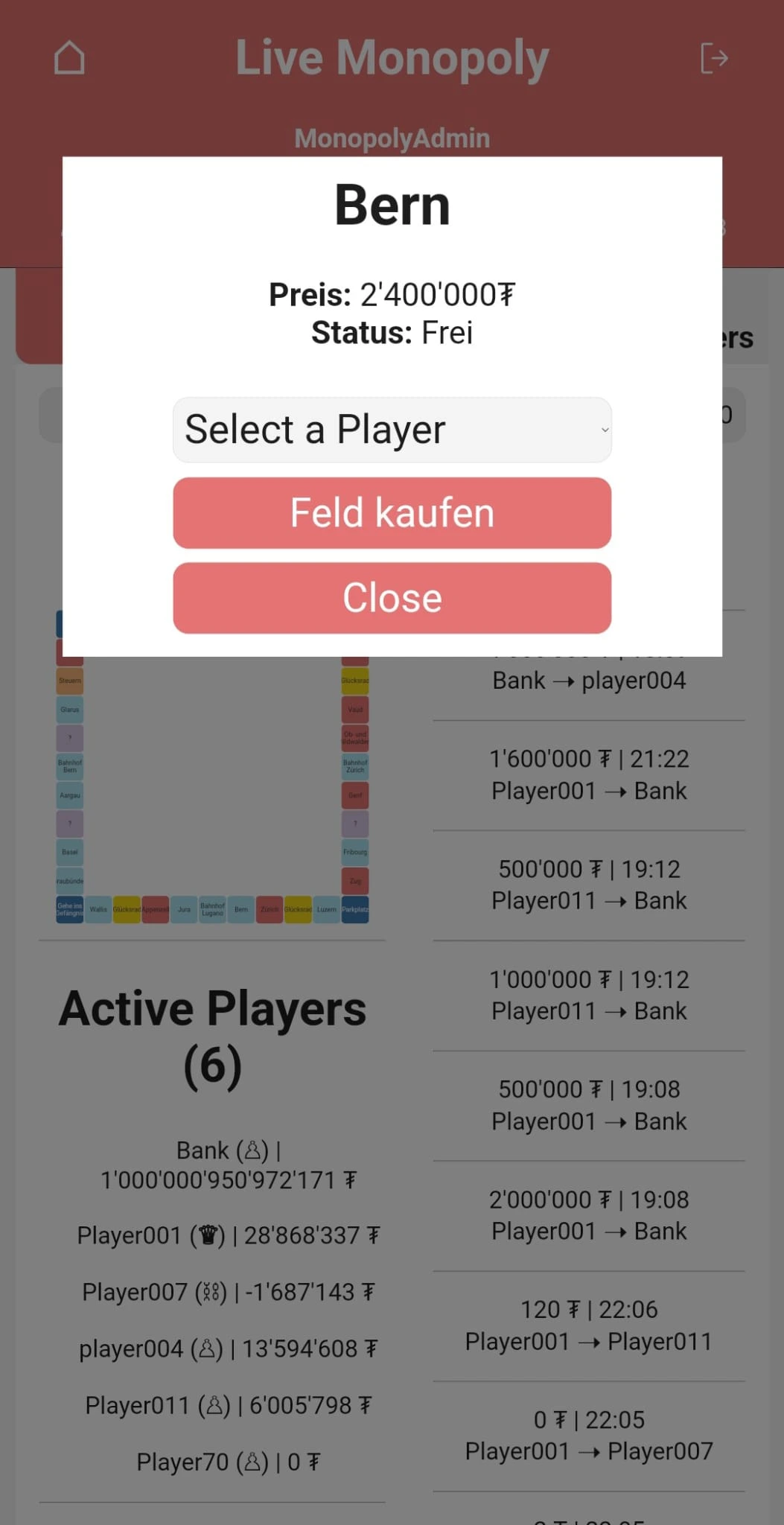This screenshot has height=1525, width=784.
Task: Tap the logout icon
Action: point(713,58)
